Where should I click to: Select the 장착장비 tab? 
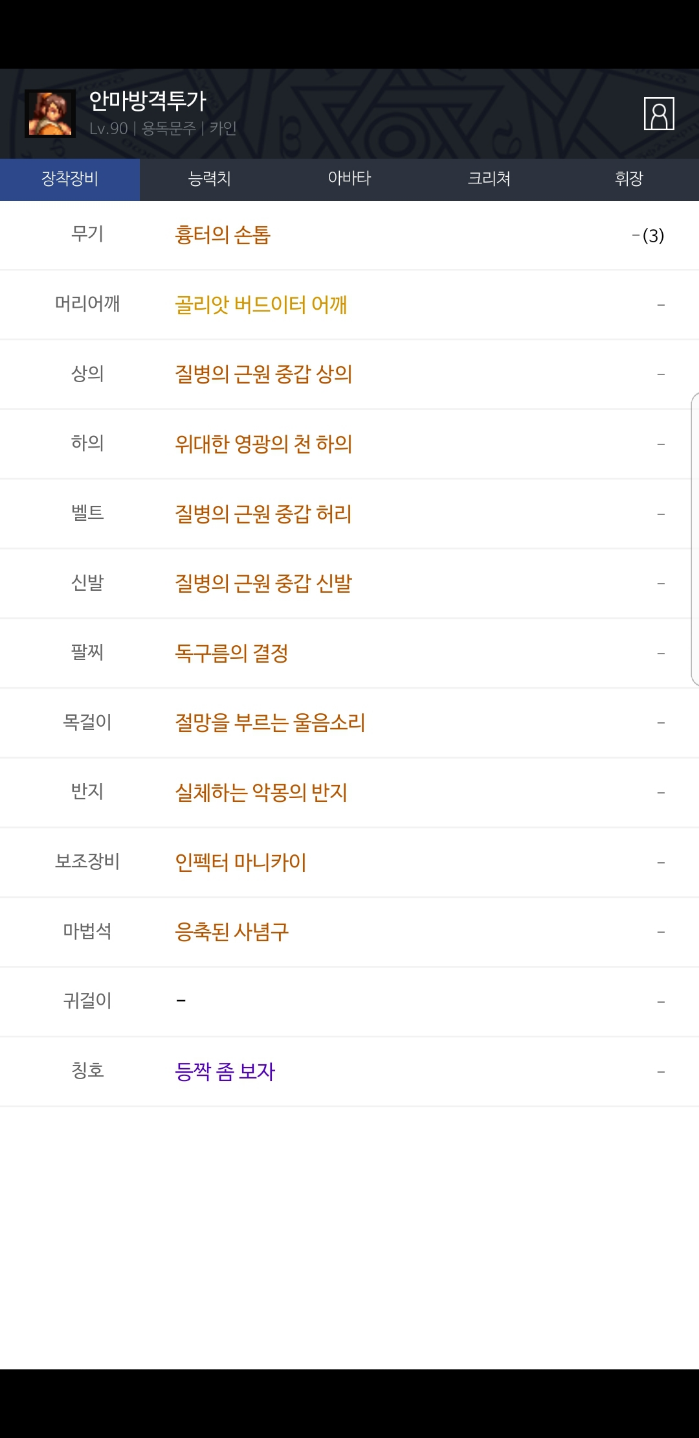point(70,180)
